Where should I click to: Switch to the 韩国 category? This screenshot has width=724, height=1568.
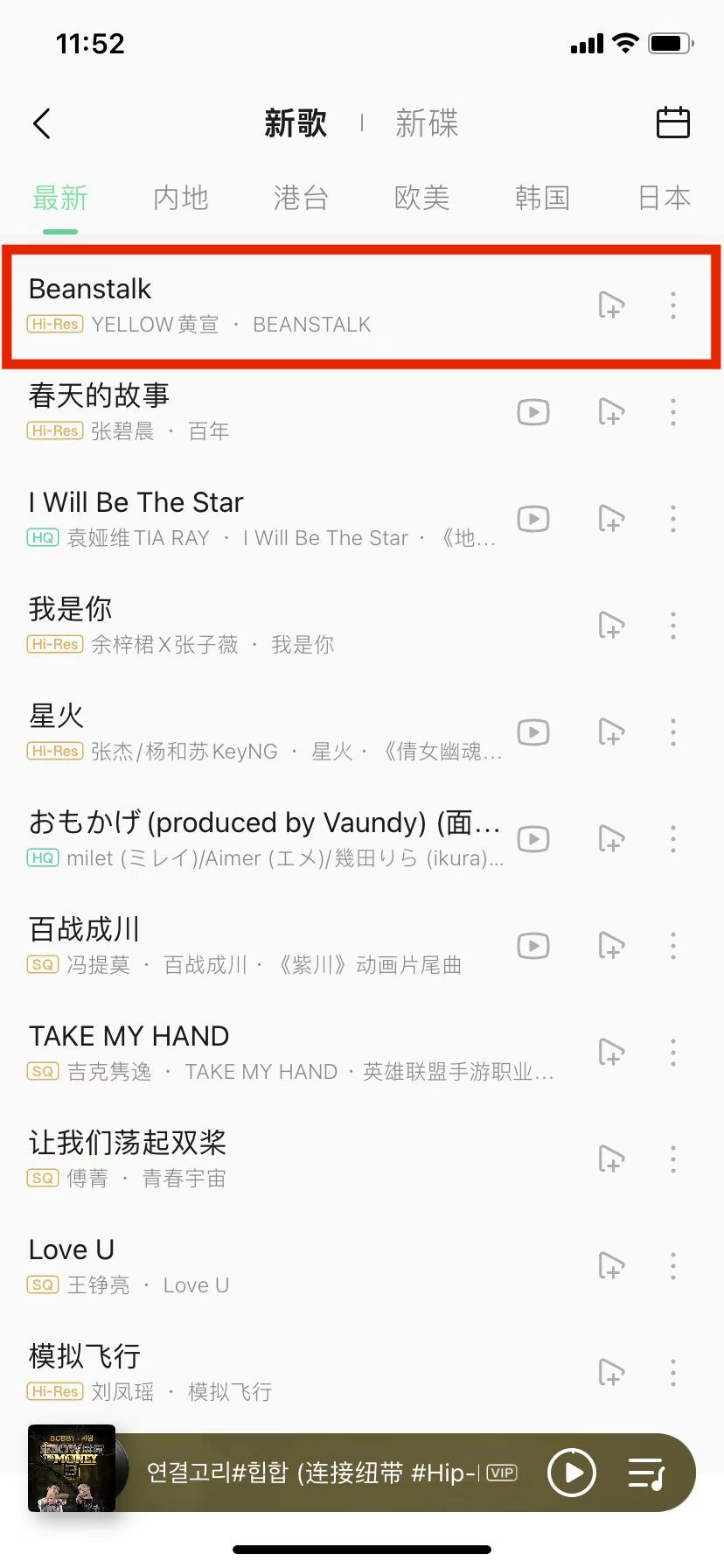(542, 198)
